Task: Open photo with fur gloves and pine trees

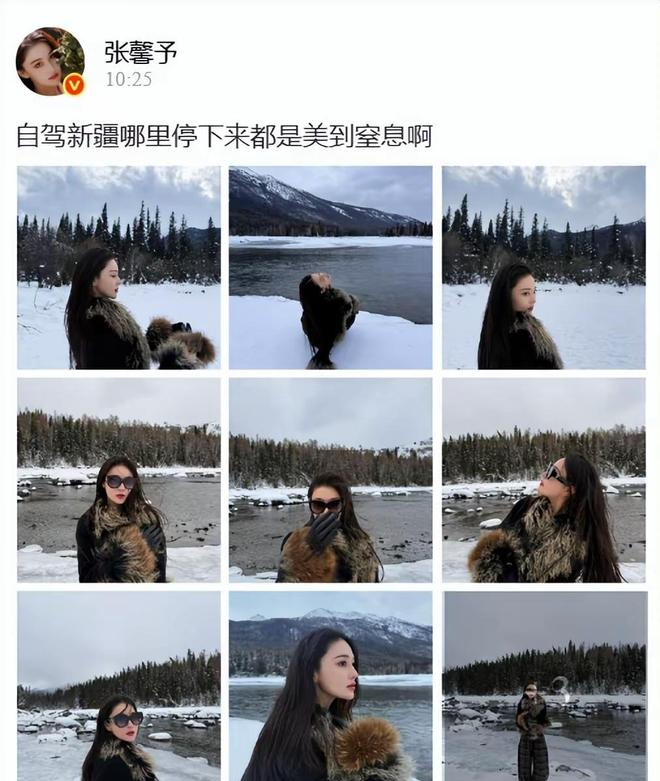Action: pos(118,268)
